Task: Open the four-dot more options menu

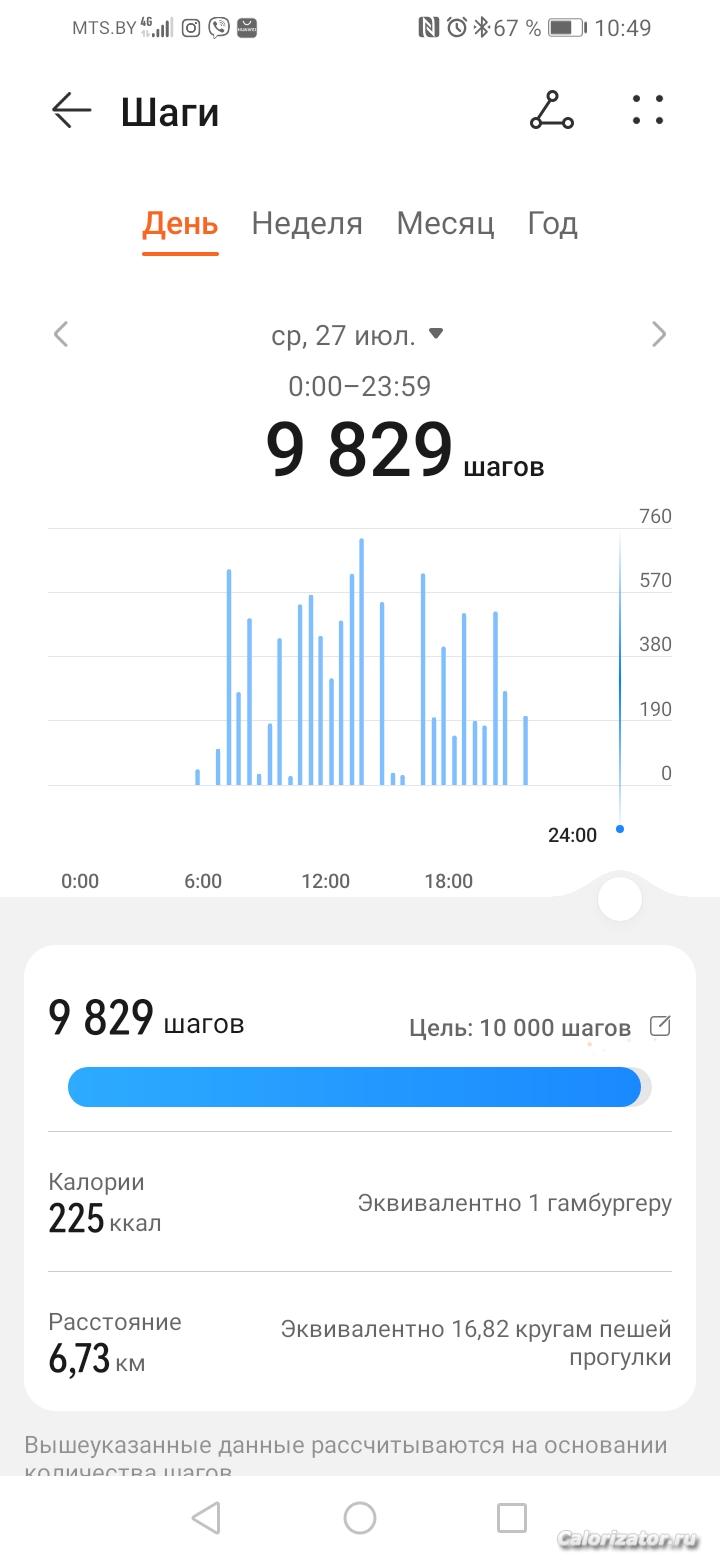Action: coord(647,111)
